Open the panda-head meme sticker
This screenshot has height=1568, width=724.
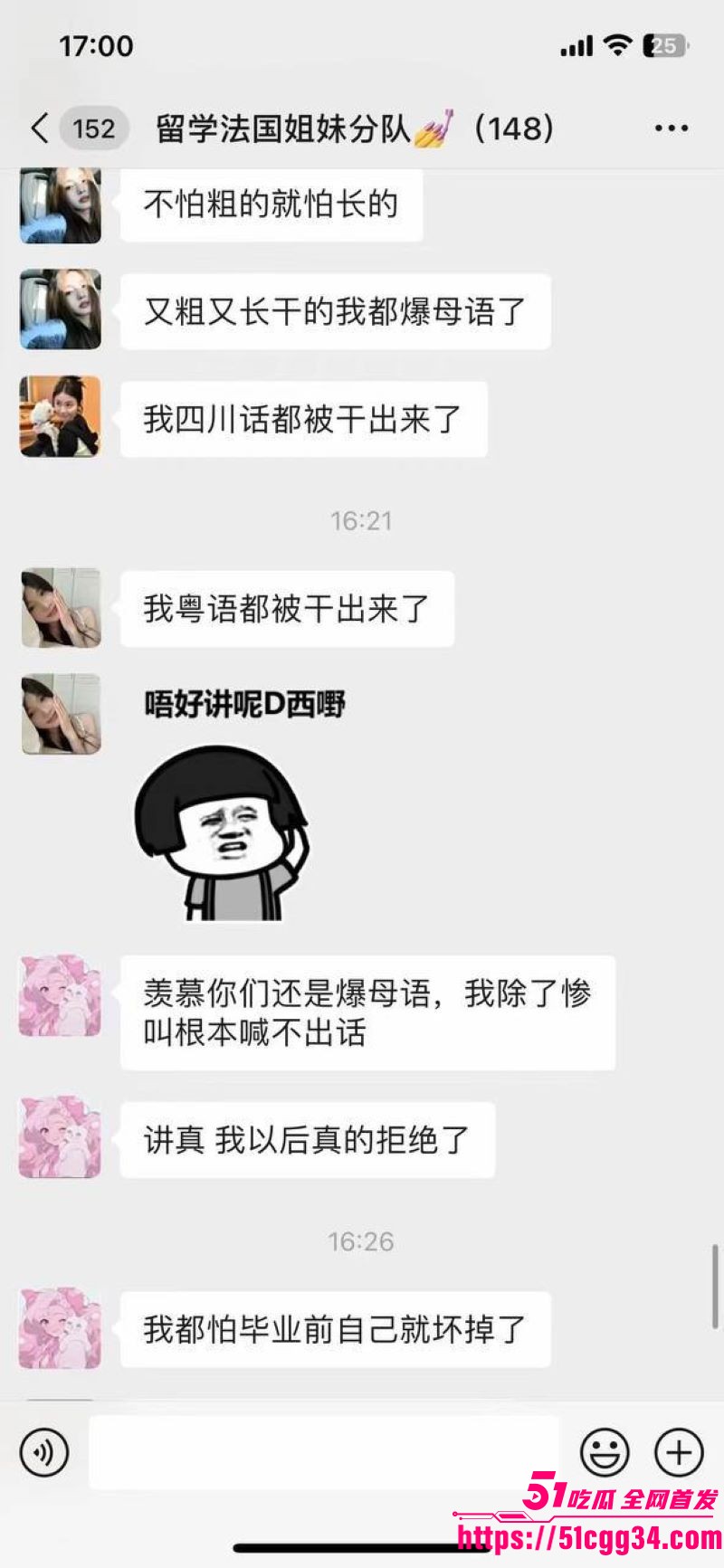[223, 833]
